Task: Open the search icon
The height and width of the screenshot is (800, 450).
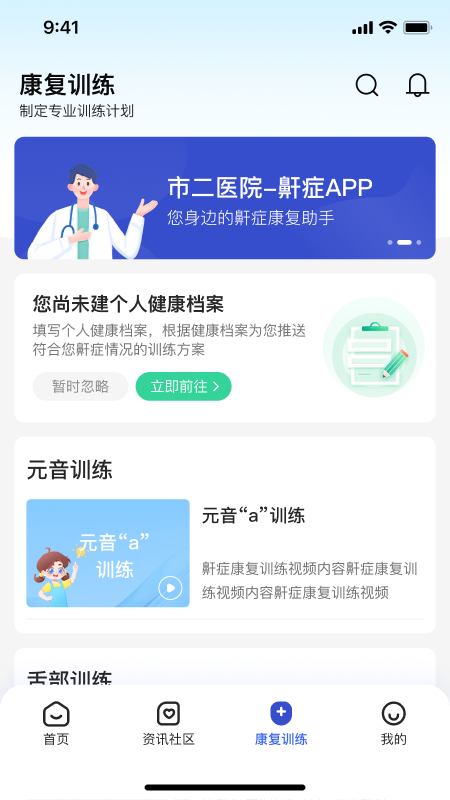Action: [367, 85]
